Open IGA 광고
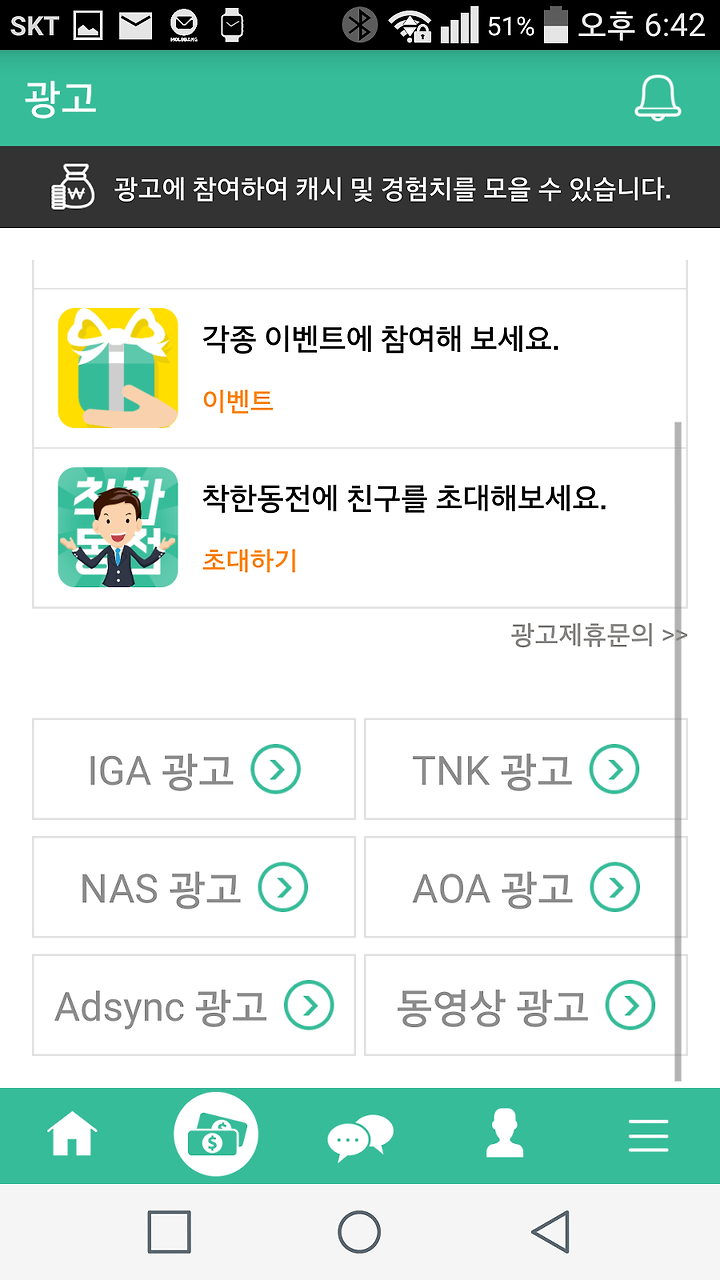720x1280 pixels. point(194,769)
